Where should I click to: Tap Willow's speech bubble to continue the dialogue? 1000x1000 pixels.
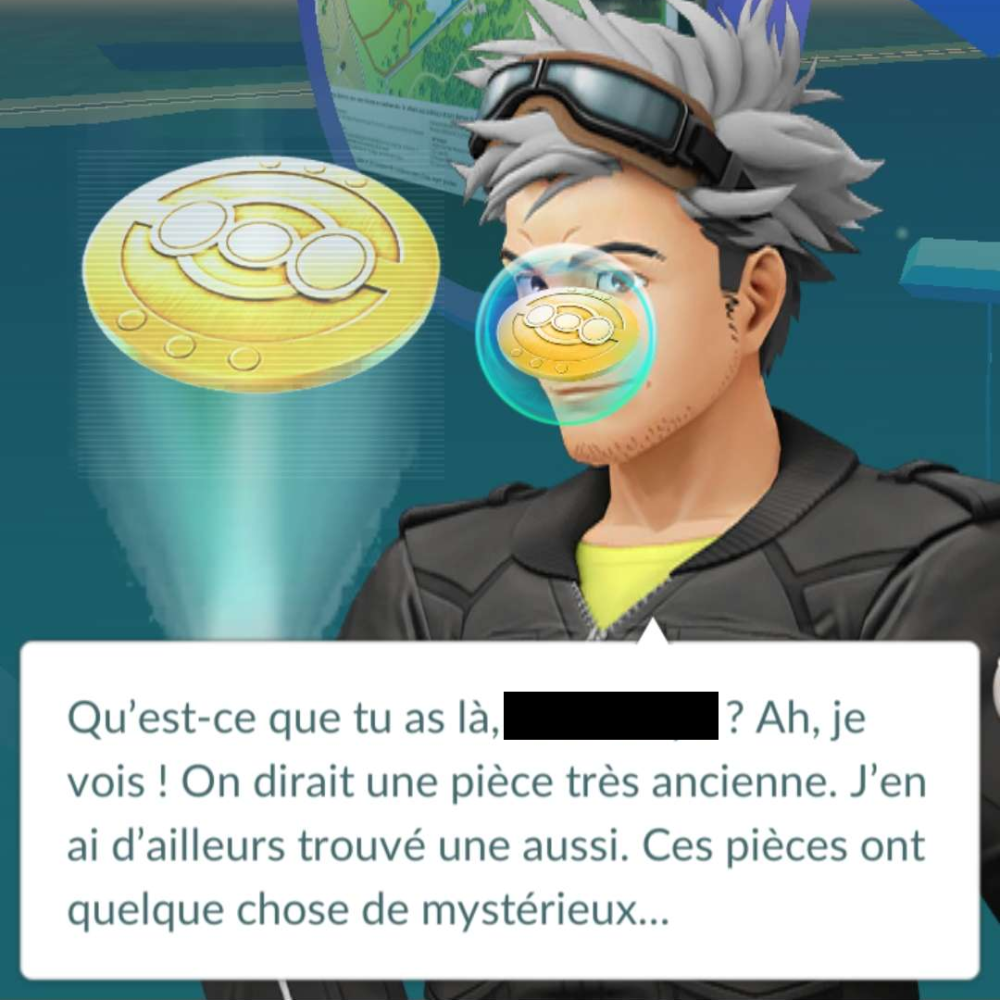pyautogui.click(x=498, y=810)
